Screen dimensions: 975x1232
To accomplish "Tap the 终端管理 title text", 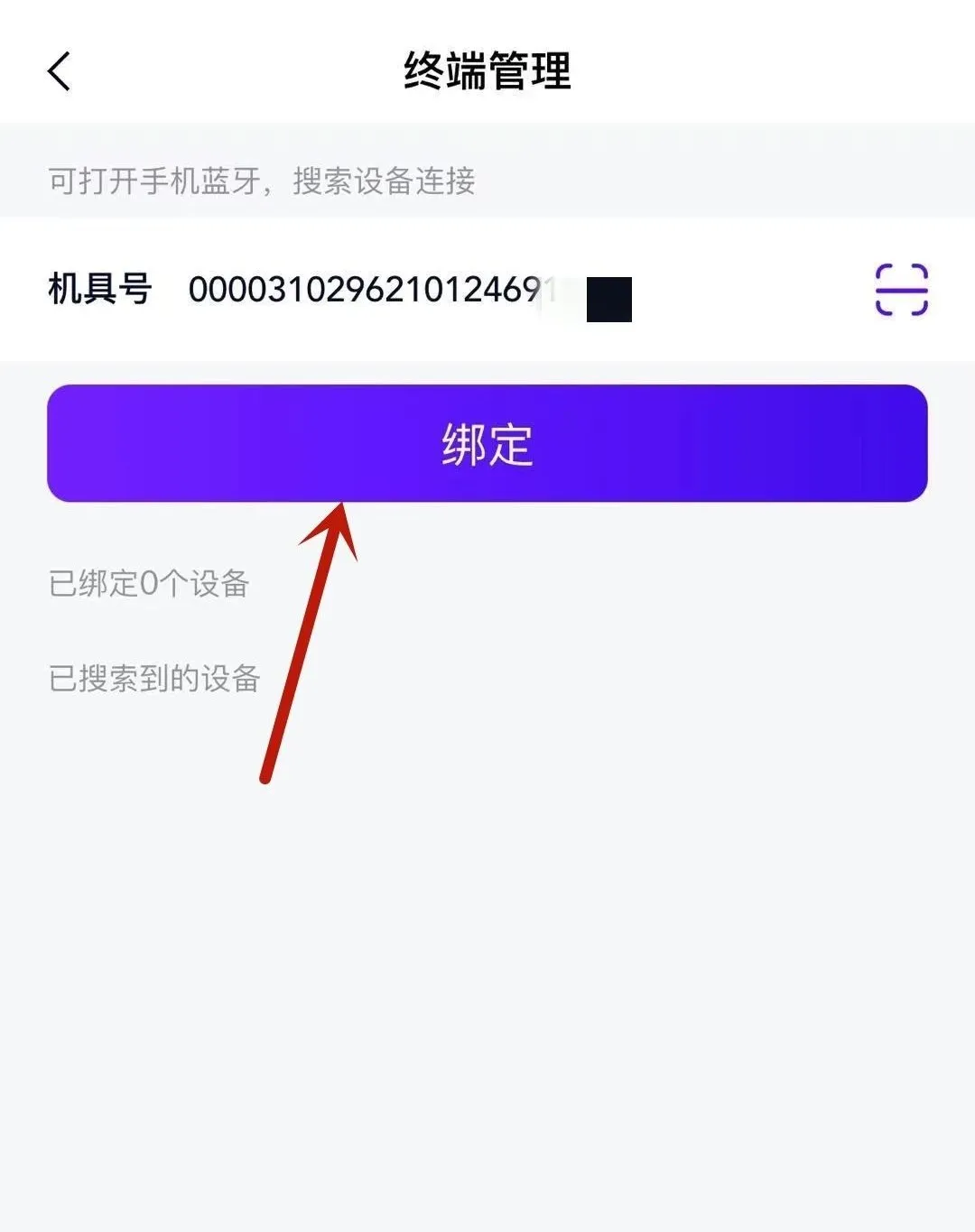I will point(487,74).
